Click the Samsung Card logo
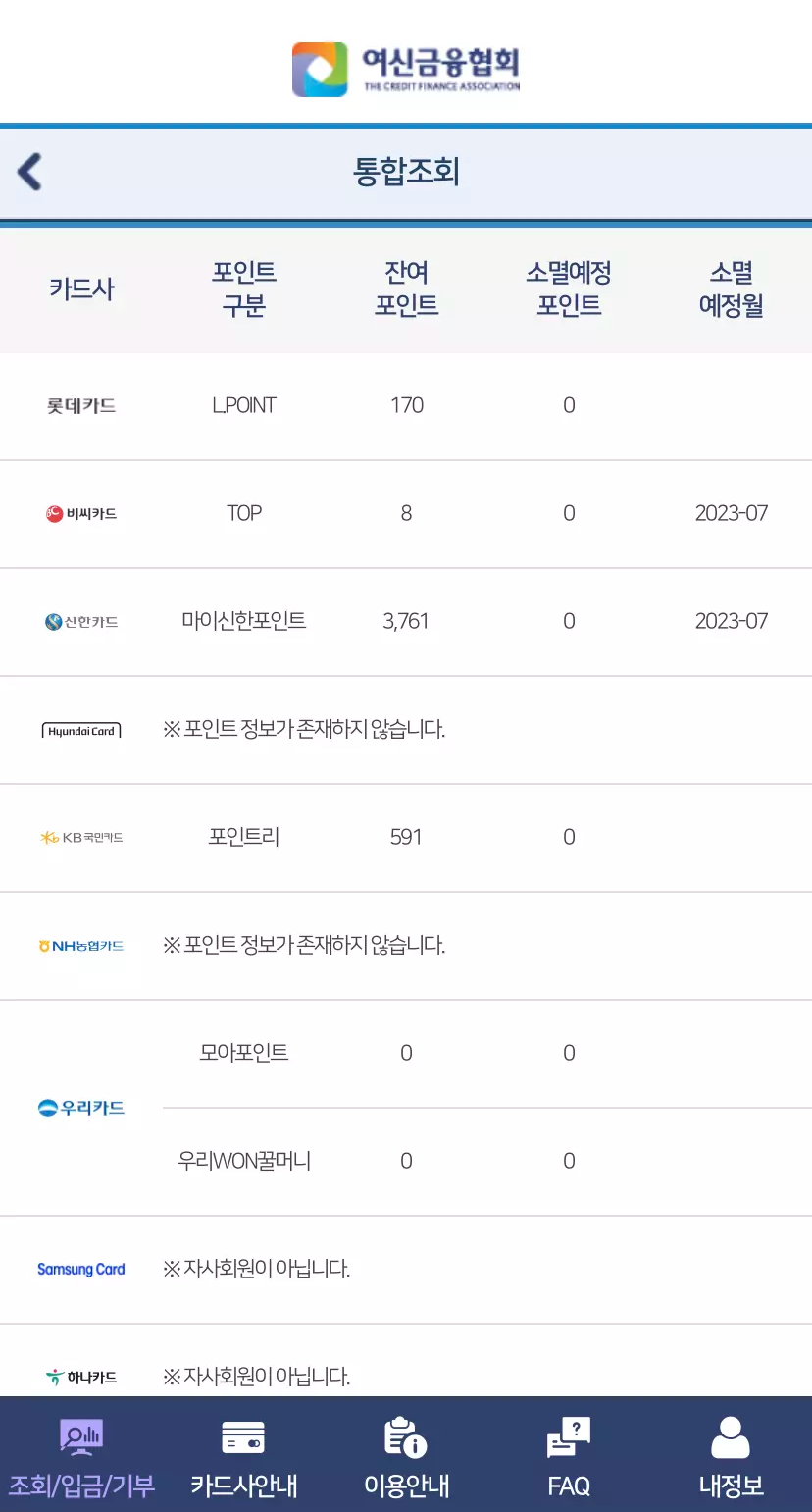812x1512 pixels. pyautogui.click(x=81, y=1269)
